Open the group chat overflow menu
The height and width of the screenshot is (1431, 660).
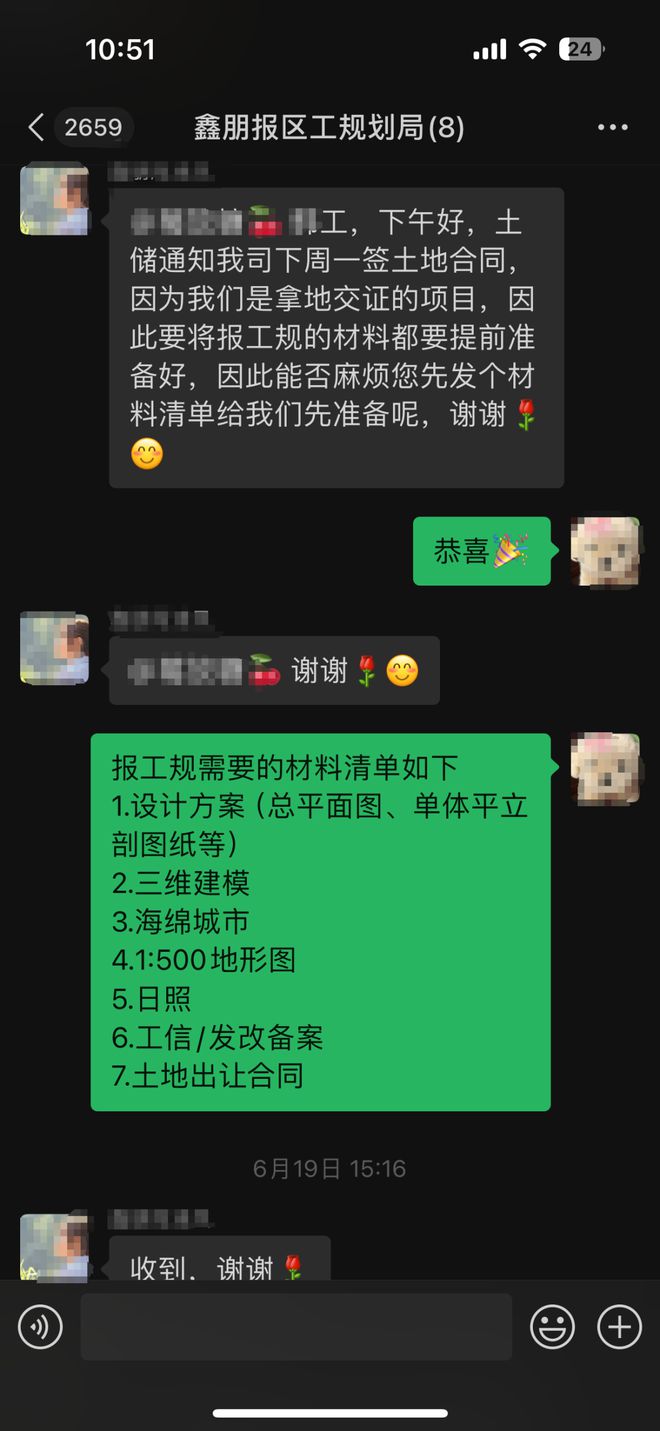click(x=612, y=128)
